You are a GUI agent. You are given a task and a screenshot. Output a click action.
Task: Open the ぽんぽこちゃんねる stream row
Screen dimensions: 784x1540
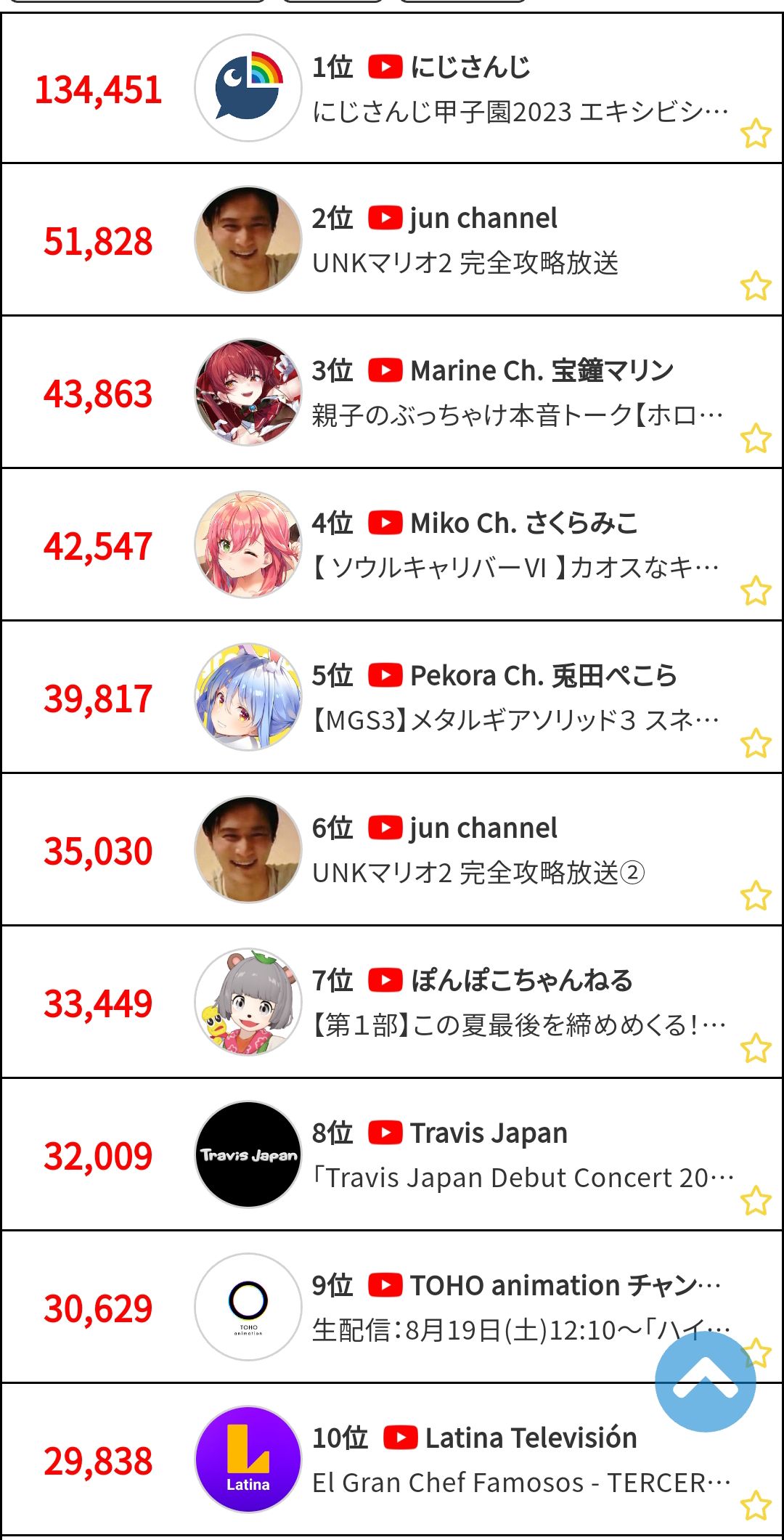[x=392, y=1003]
